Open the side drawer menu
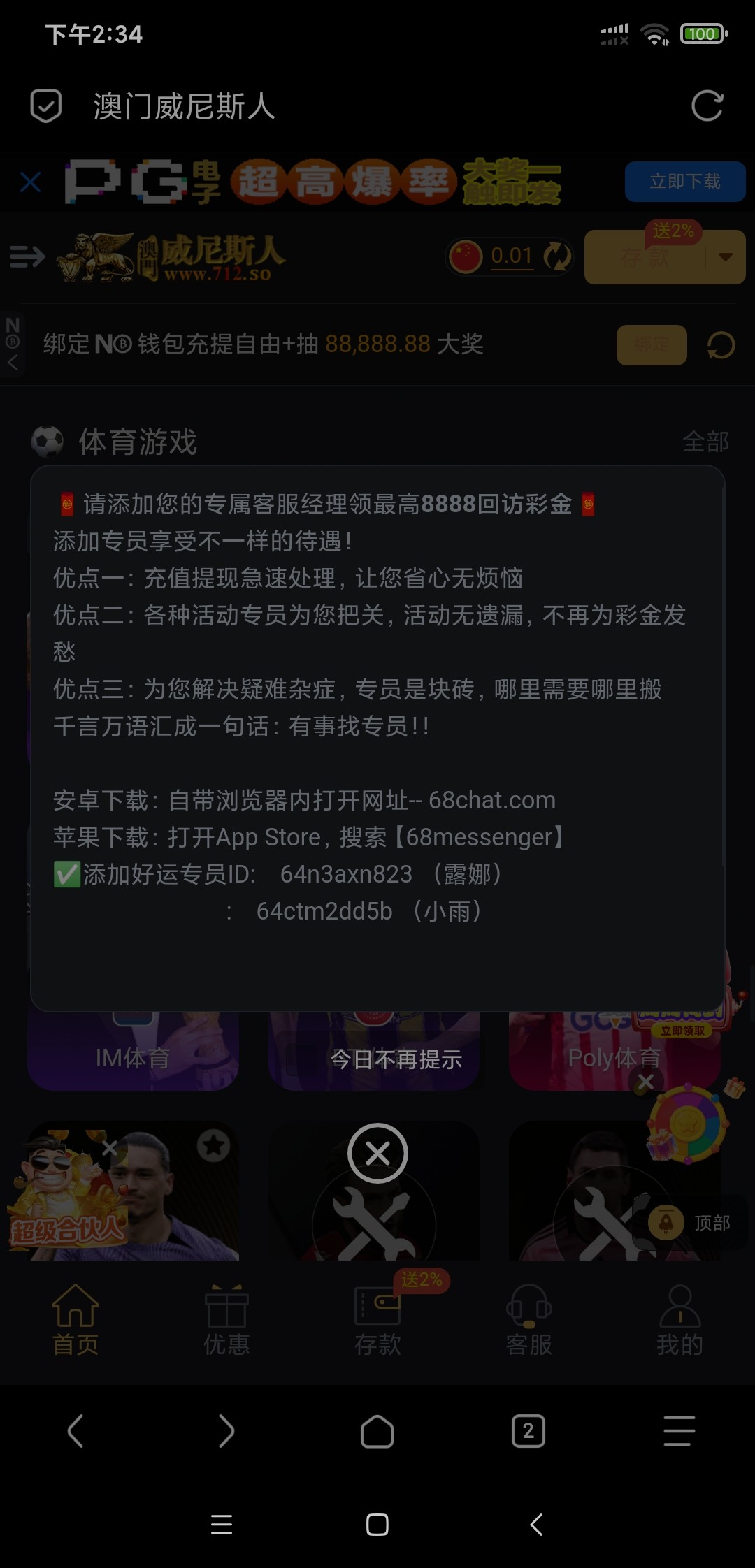This screenshot has height=1568, width=755. 27,257
